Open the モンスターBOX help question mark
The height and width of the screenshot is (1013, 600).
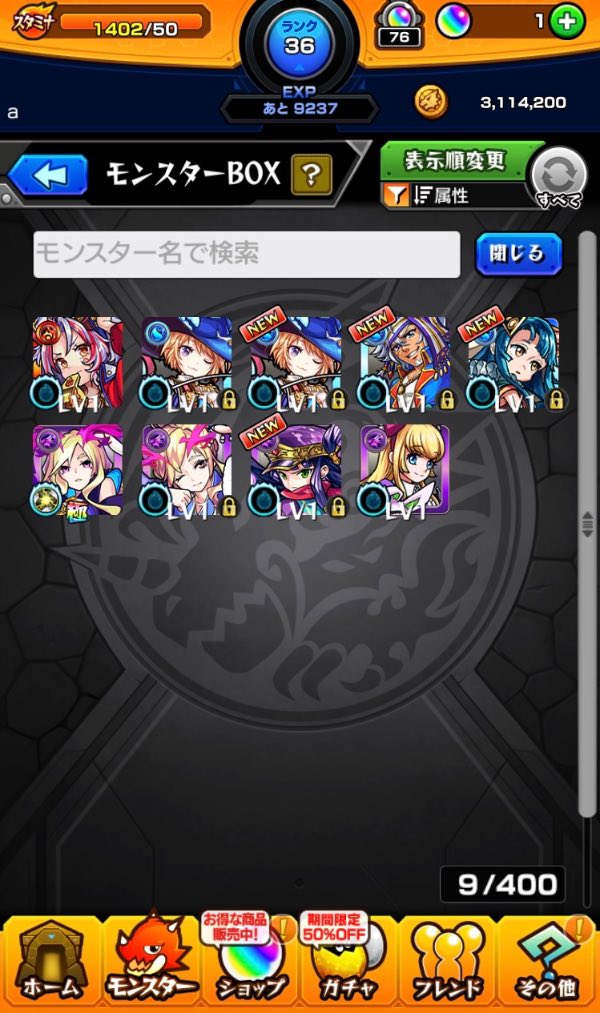[311, 176]
